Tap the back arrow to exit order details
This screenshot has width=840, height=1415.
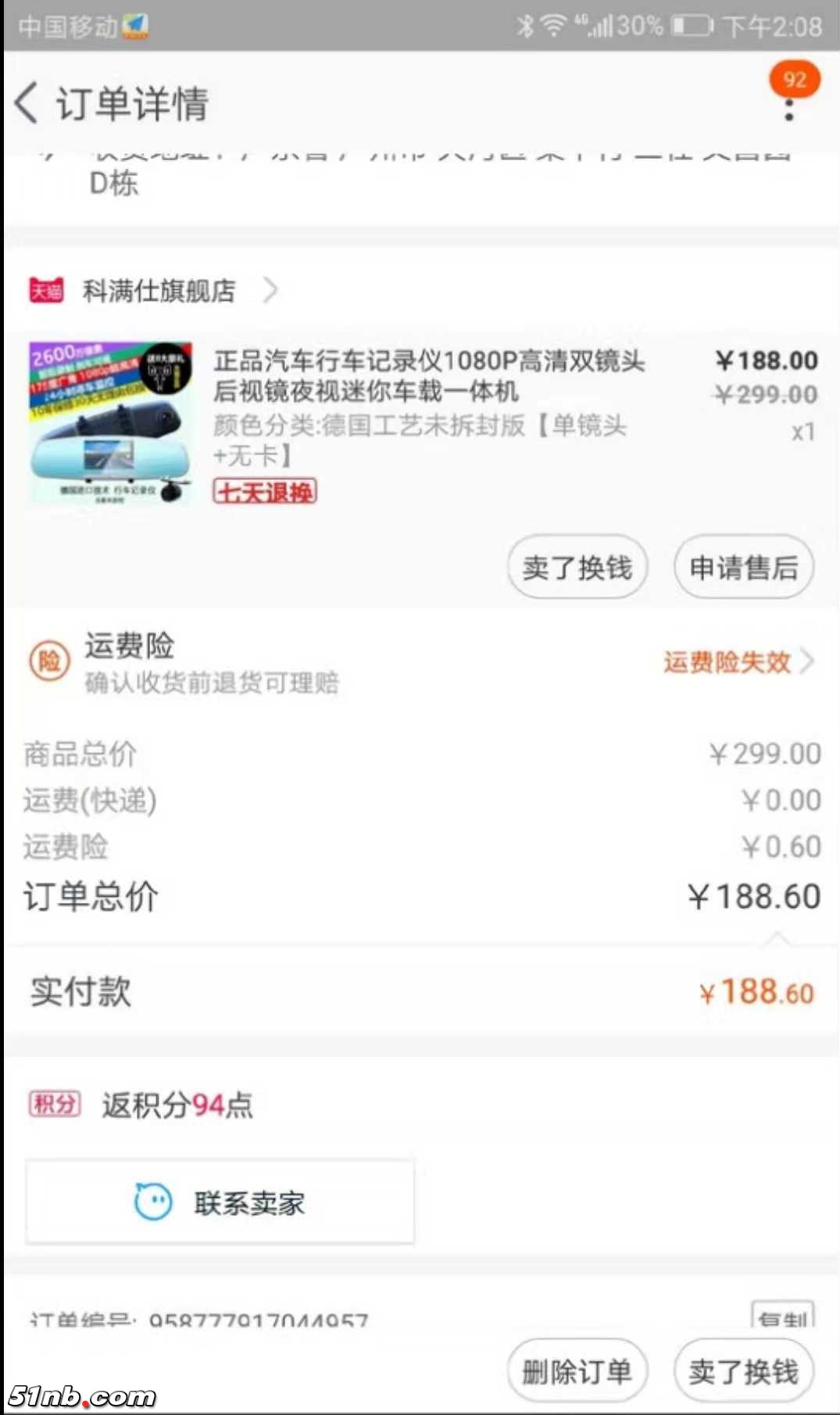[x=26, y=103]
